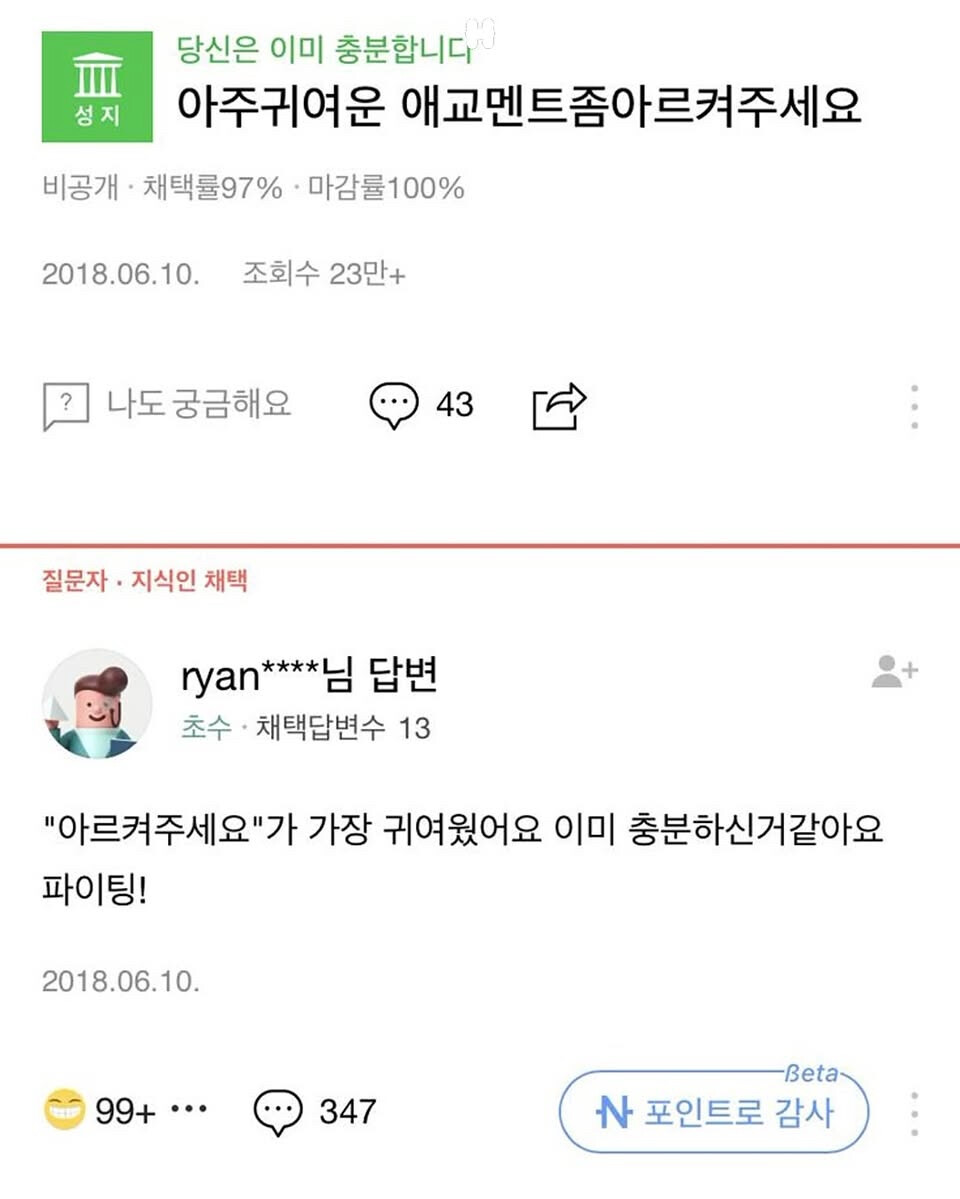This screenshot has height=1199, width=960.
Task: Open ryan**** answerer profile picture
Action: tap(97, 703)
